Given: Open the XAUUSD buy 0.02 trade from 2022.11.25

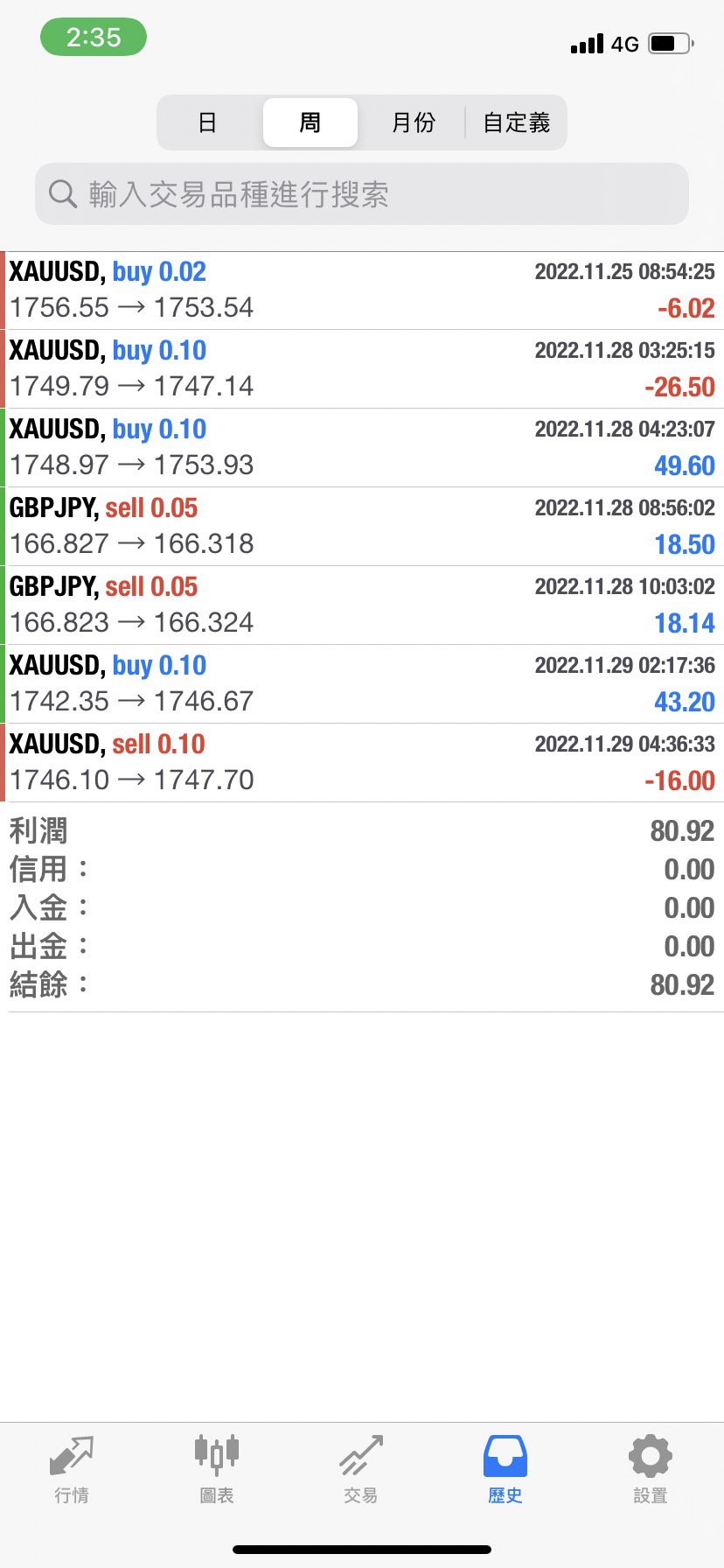Looking at the screenshot, I should coord(362,290).
